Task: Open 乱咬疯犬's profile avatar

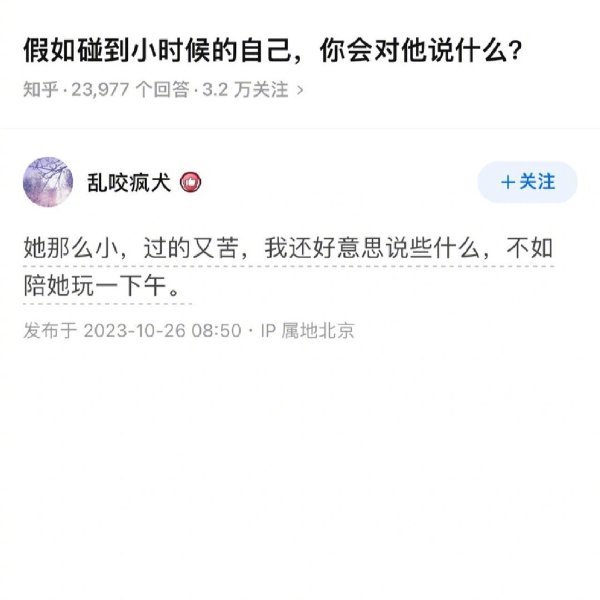Action: (48, 182)
